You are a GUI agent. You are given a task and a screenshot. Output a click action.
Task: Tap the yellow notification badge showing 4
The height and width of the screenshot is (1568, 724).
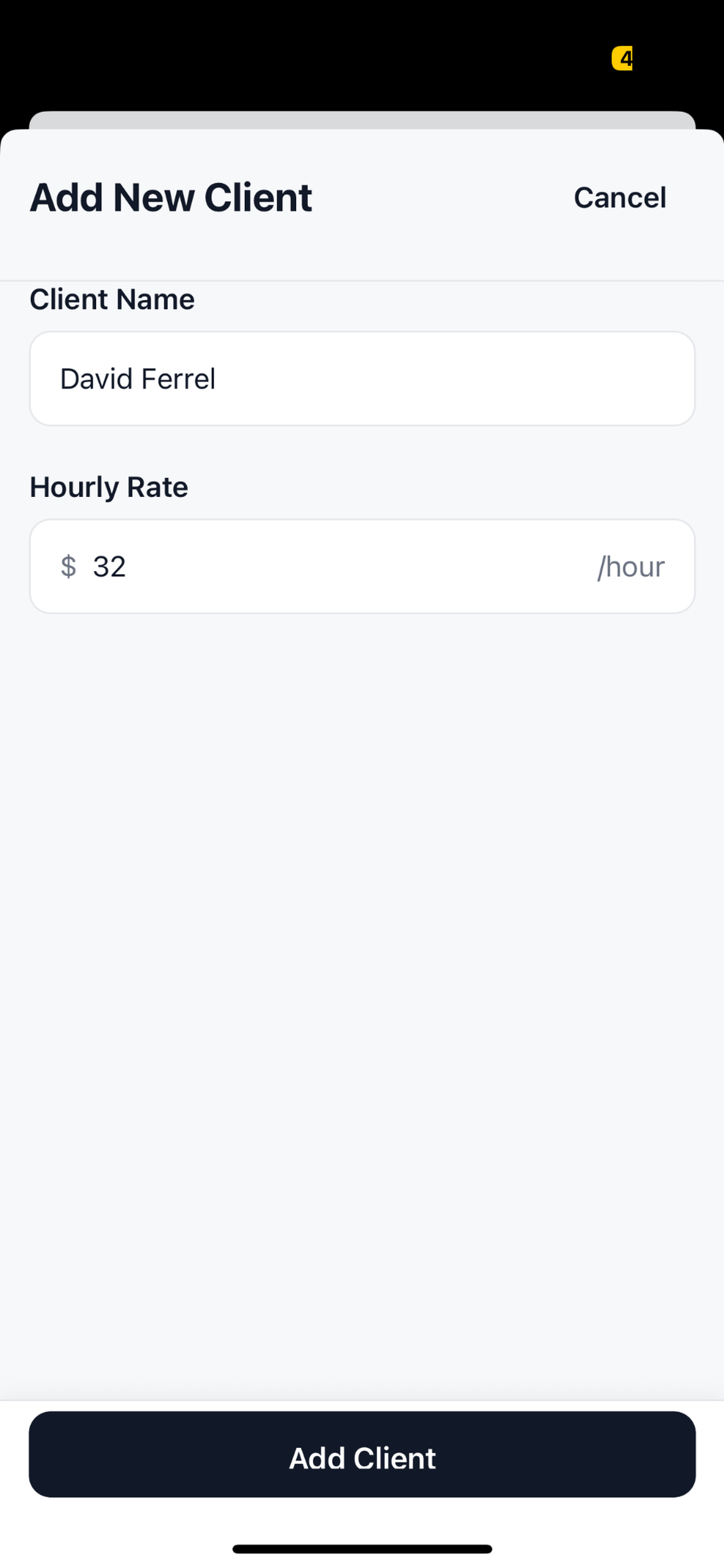[623, 59]
